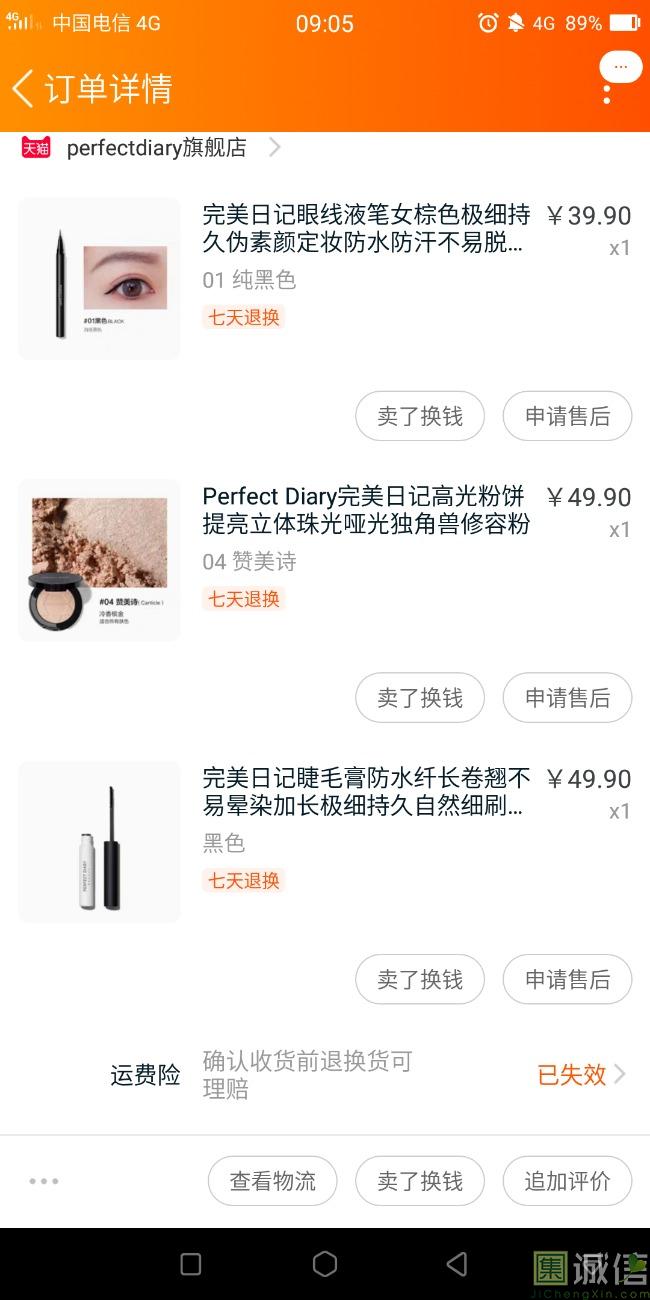650x1300 pixels.
Task: Open the 睫毛膏 mascara product
Action: [x=365, y=792]
